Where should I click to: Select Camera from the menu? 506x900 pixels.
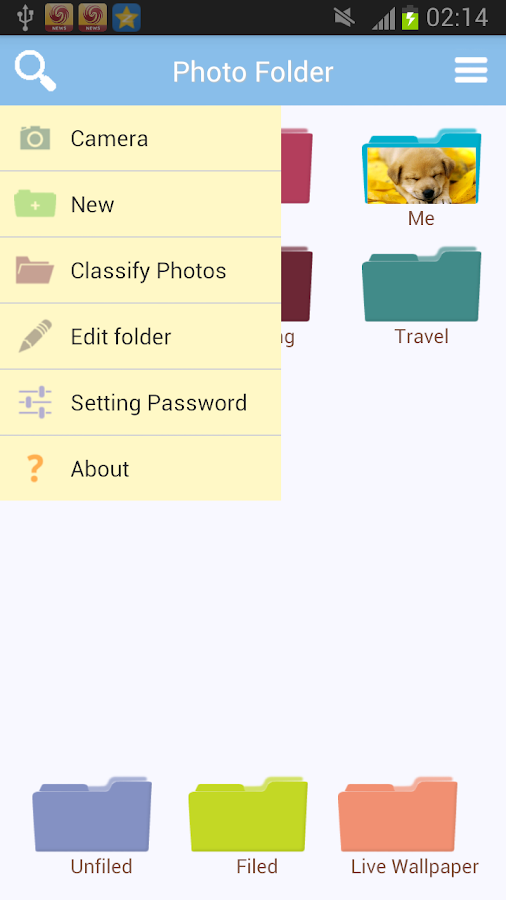(x=141, y=138)
